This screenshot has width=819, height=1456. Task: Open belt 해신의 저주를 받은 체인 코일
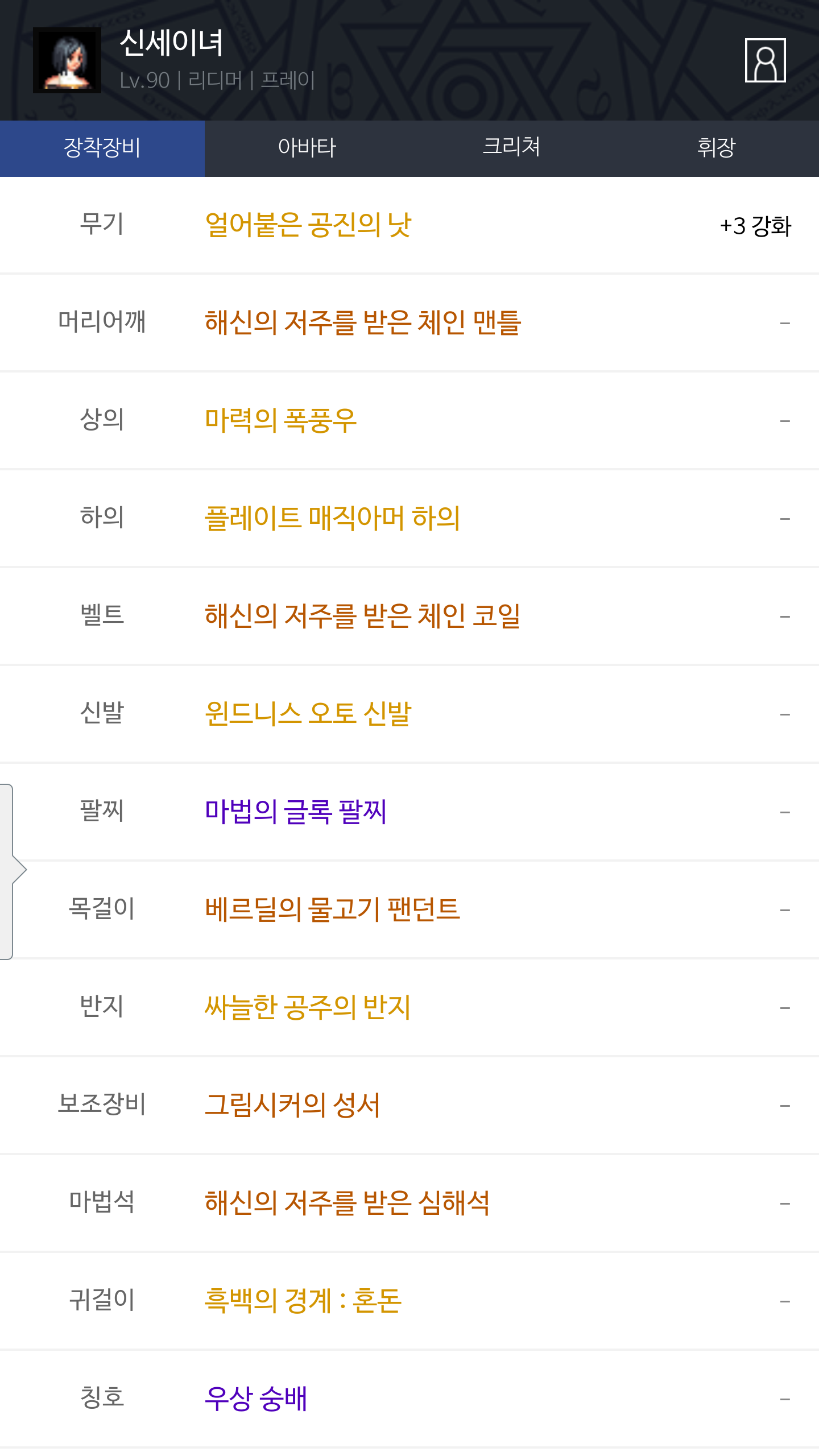click(x=363, y=616)
